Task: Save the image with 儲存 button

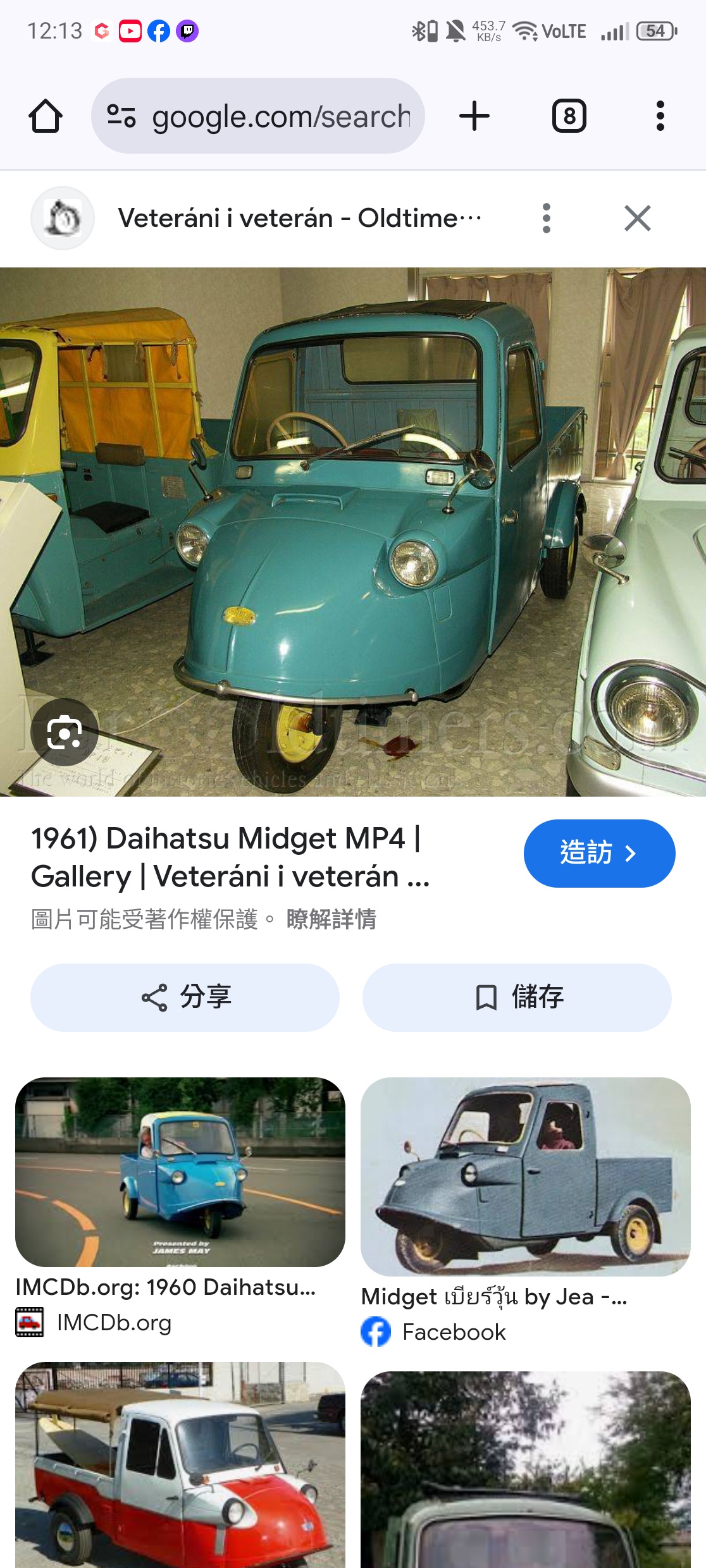Action: coord(516,997)
